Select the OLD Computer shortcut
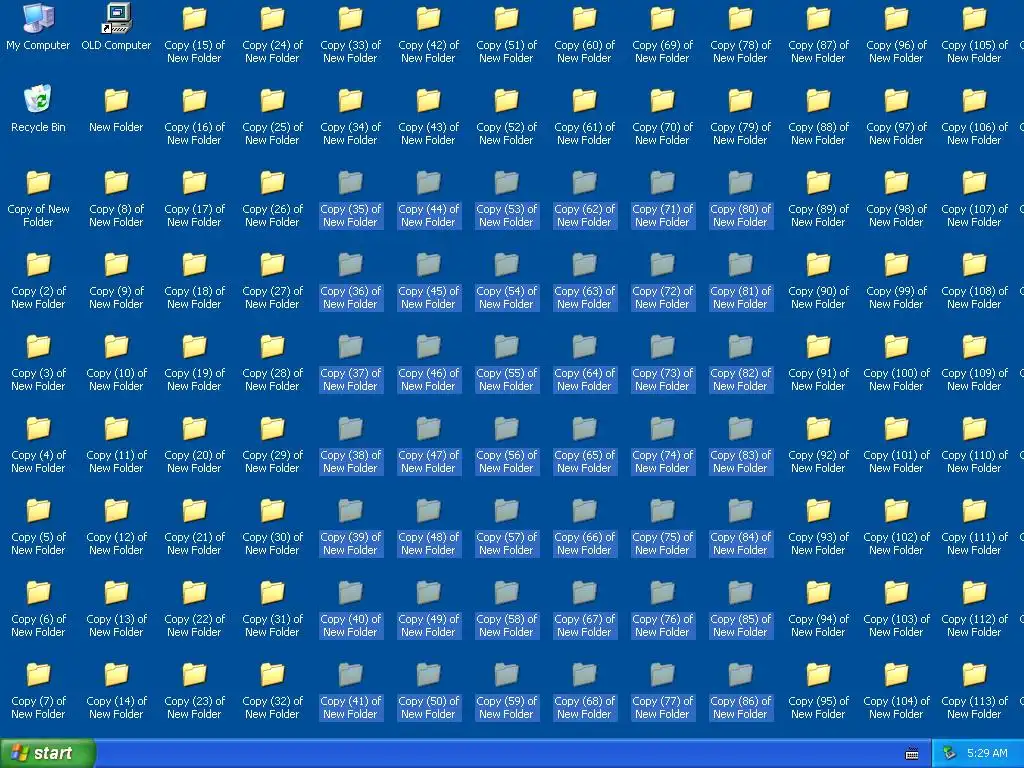Screen dimensions: 1024x768 tap(116, 20)
